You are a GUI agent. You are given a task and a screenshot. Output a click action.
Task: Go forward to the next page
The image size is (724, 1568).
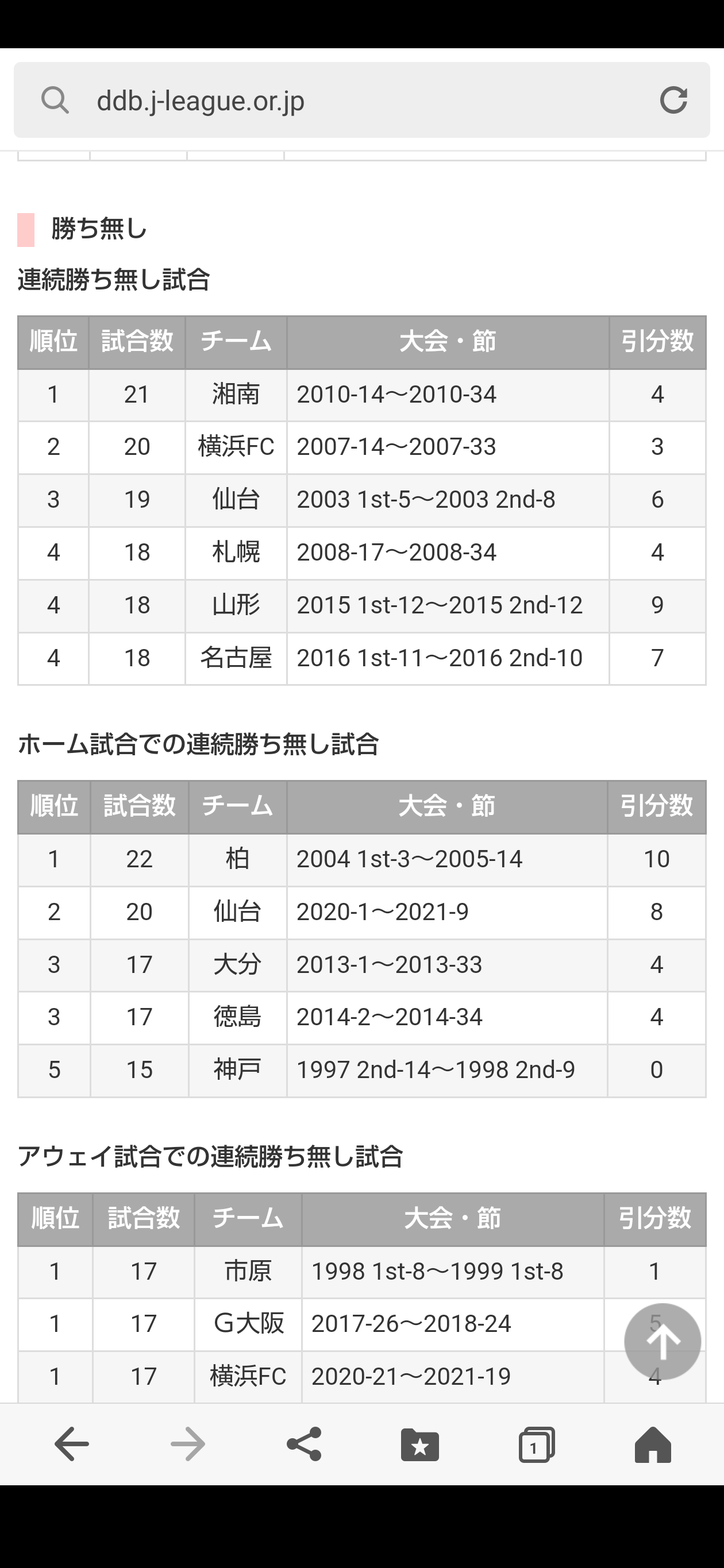click(187, 1444)
